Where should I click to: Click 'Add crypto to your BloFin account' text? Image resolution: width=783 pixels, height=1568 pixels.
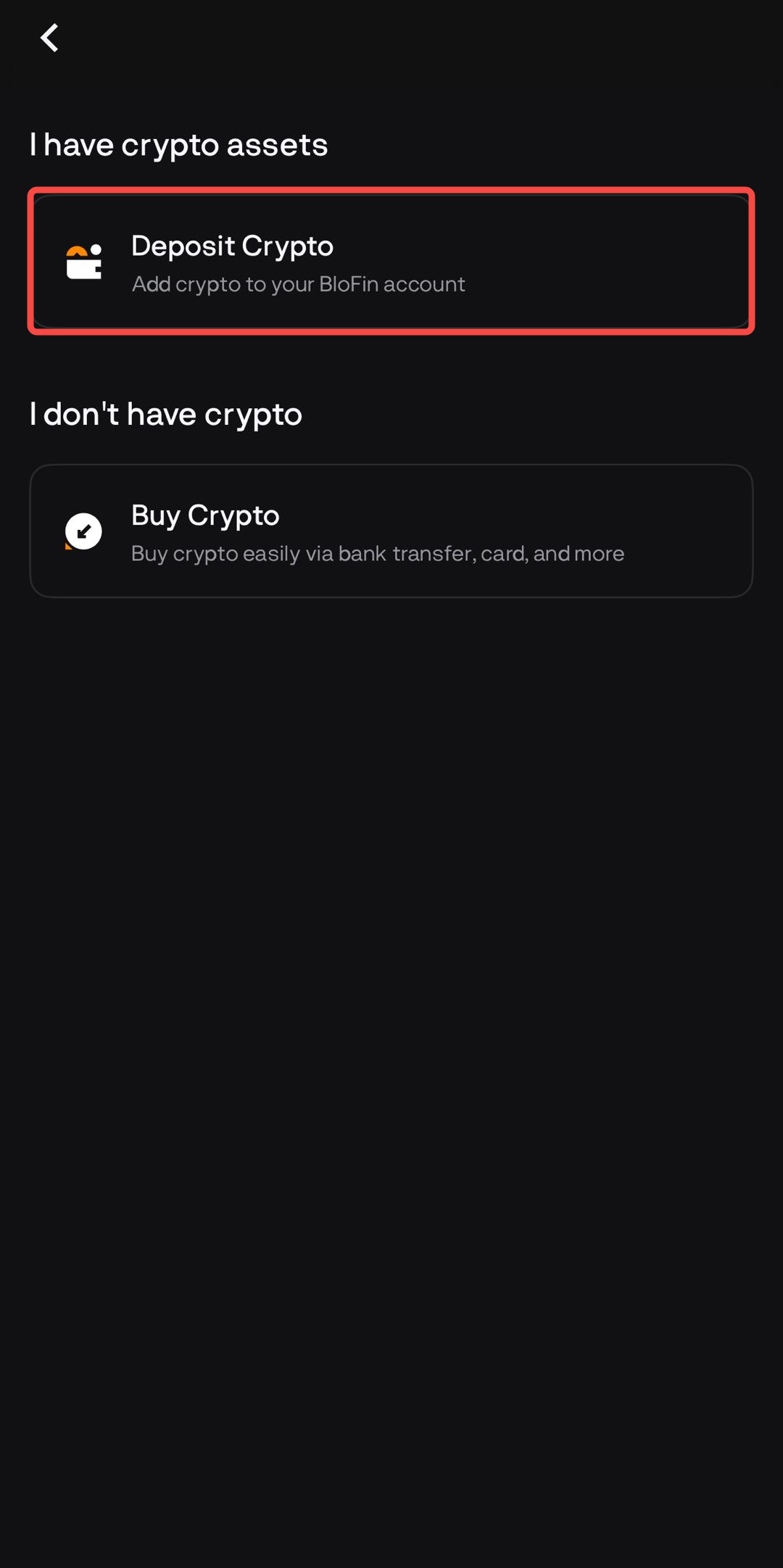[298, 284]
